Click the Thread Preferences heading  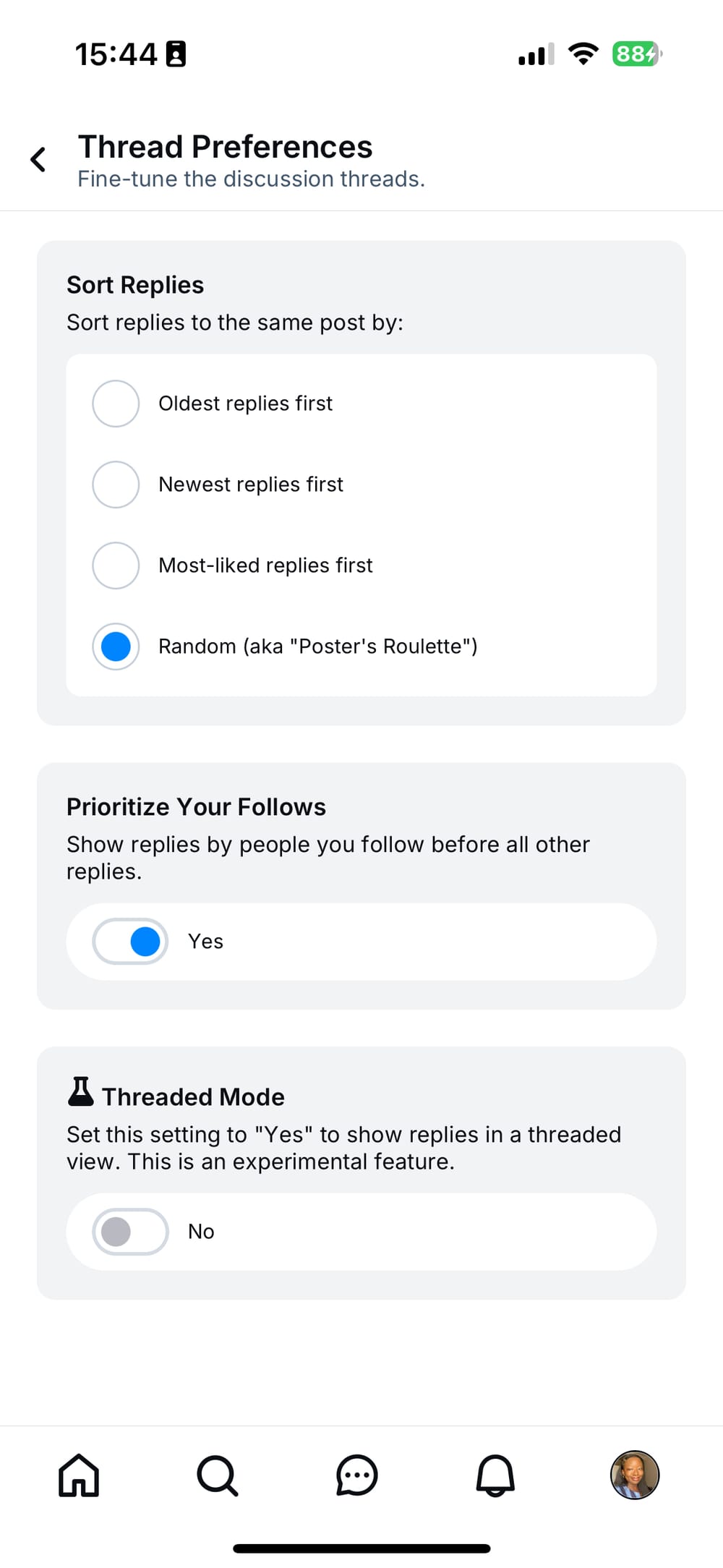click(x=225, y=146)
